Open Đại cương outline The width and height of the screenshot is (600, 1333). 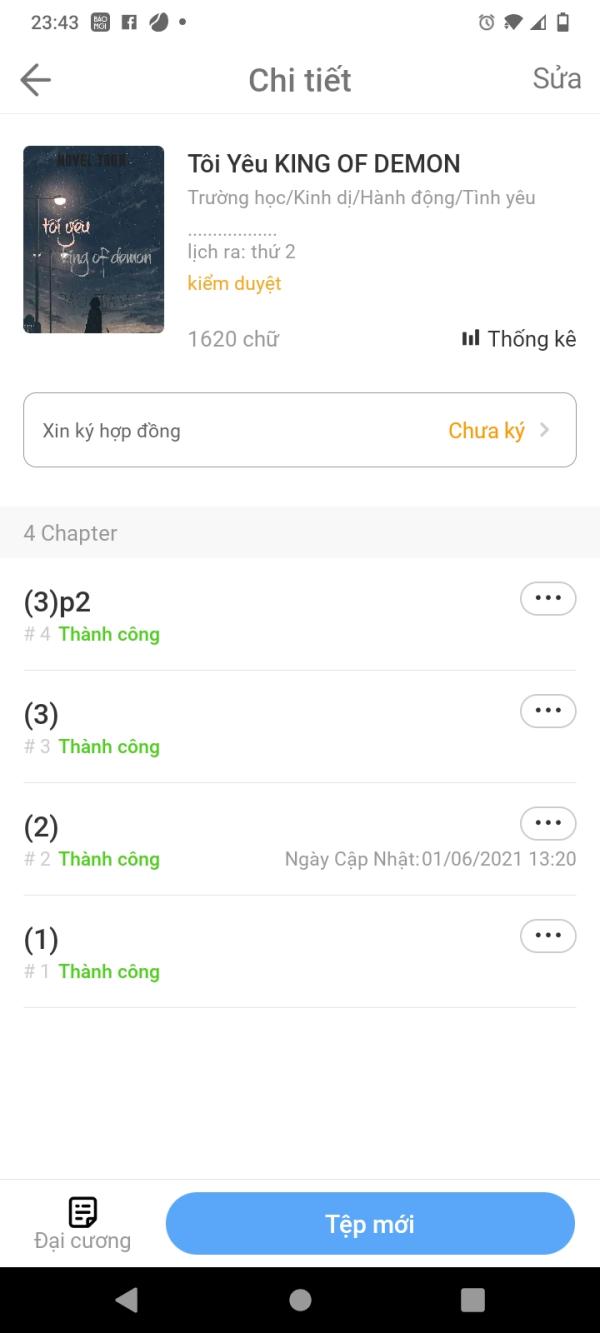(82, 1224)
